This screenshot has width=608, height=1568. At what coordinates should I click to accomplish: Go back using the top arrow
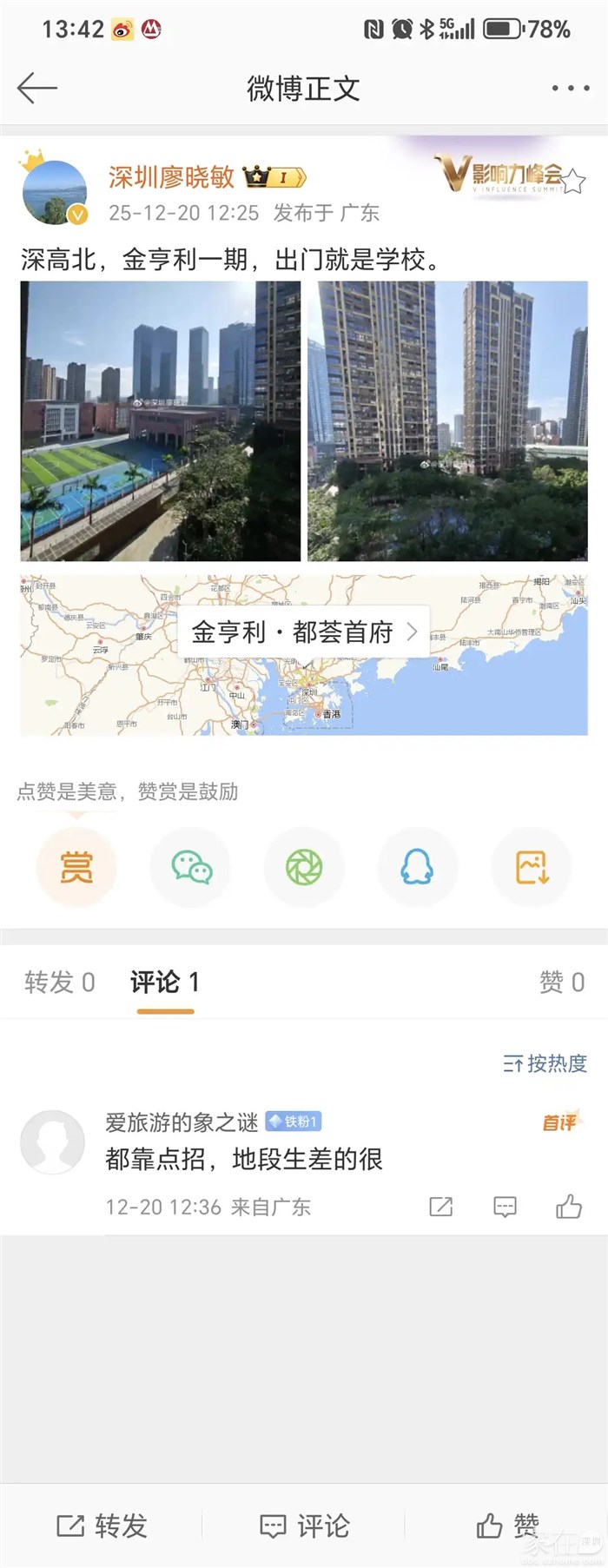[x=36, y=88]
